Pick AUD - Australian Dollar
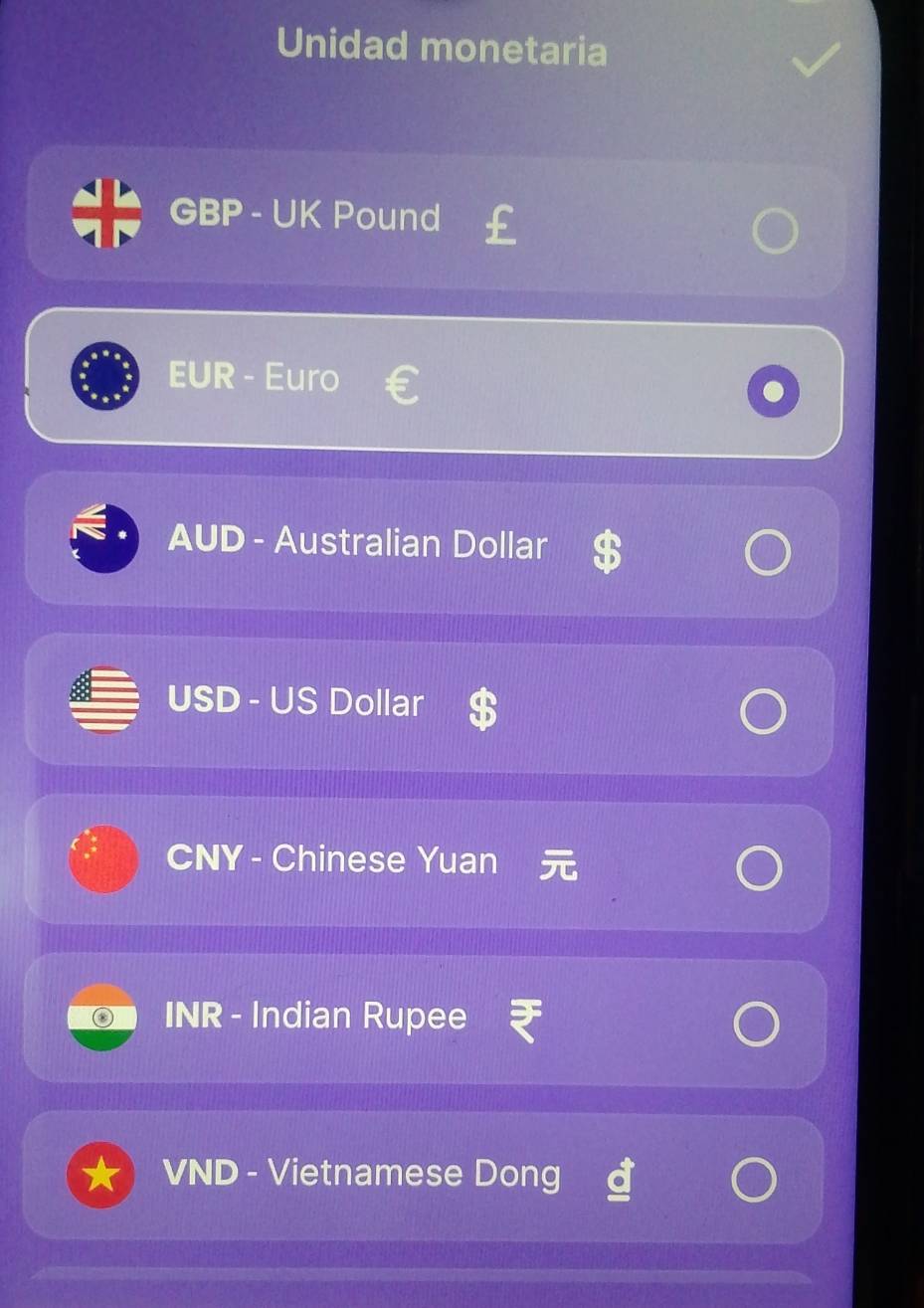The image size is (924, 1308). tap(768, 552)
